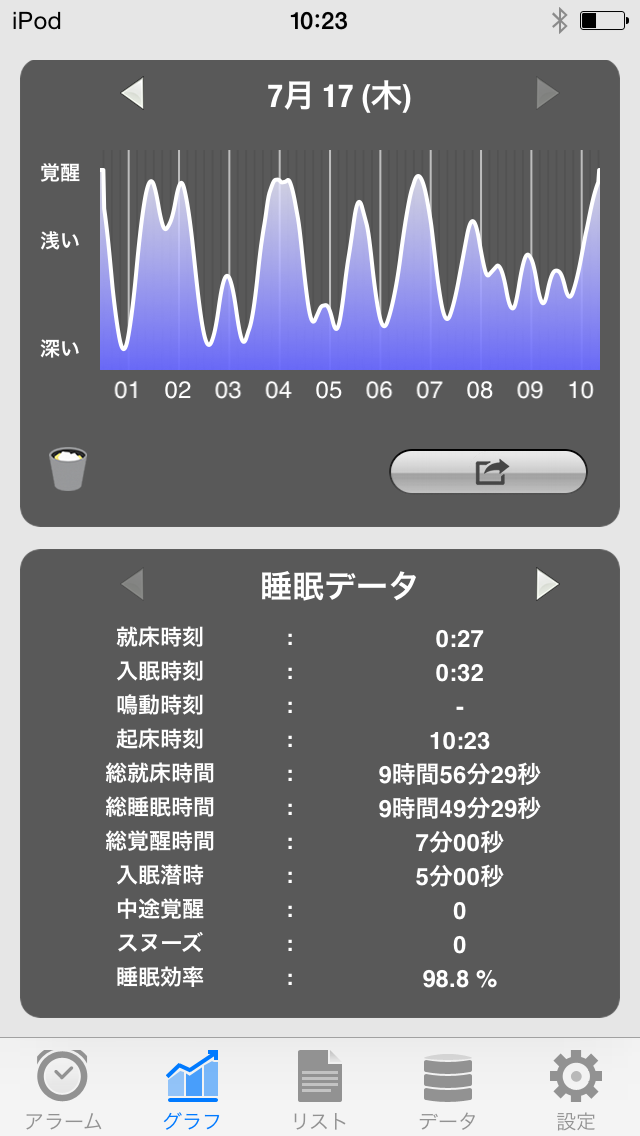This screenshot has height=1136, width=640.
Task: Open the 設定 tab
Action: [x=575, y=1088]
